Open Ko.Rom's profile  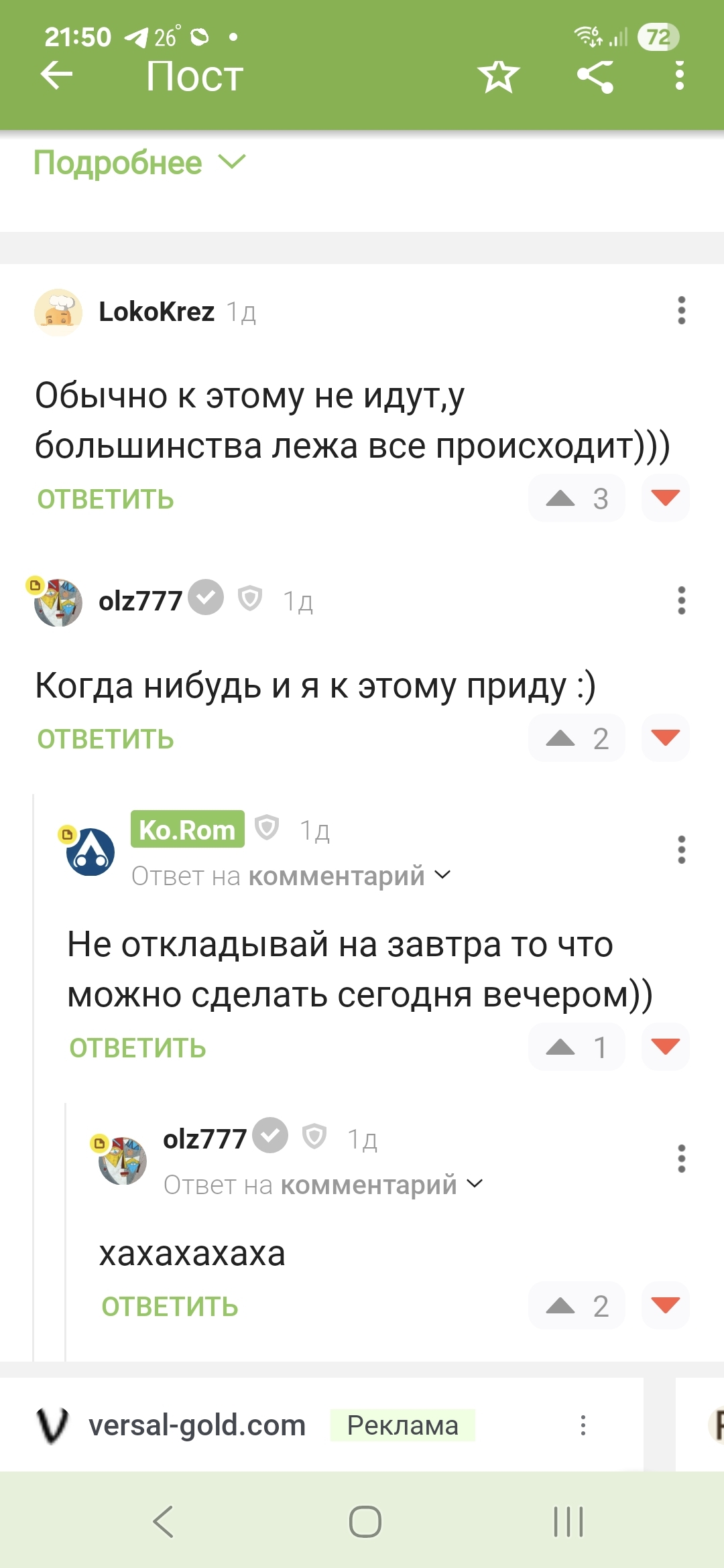[187, 830]
